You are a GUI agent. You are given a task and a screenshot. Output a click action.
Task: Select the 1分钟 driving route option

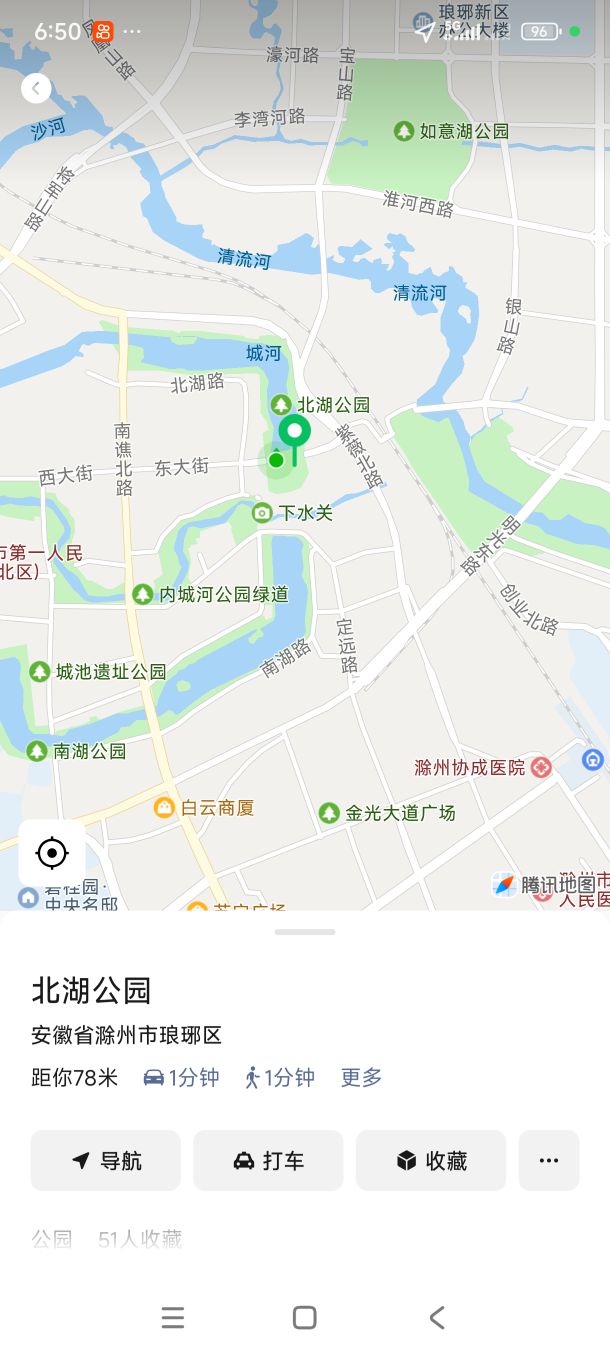tap(181, 1077)
